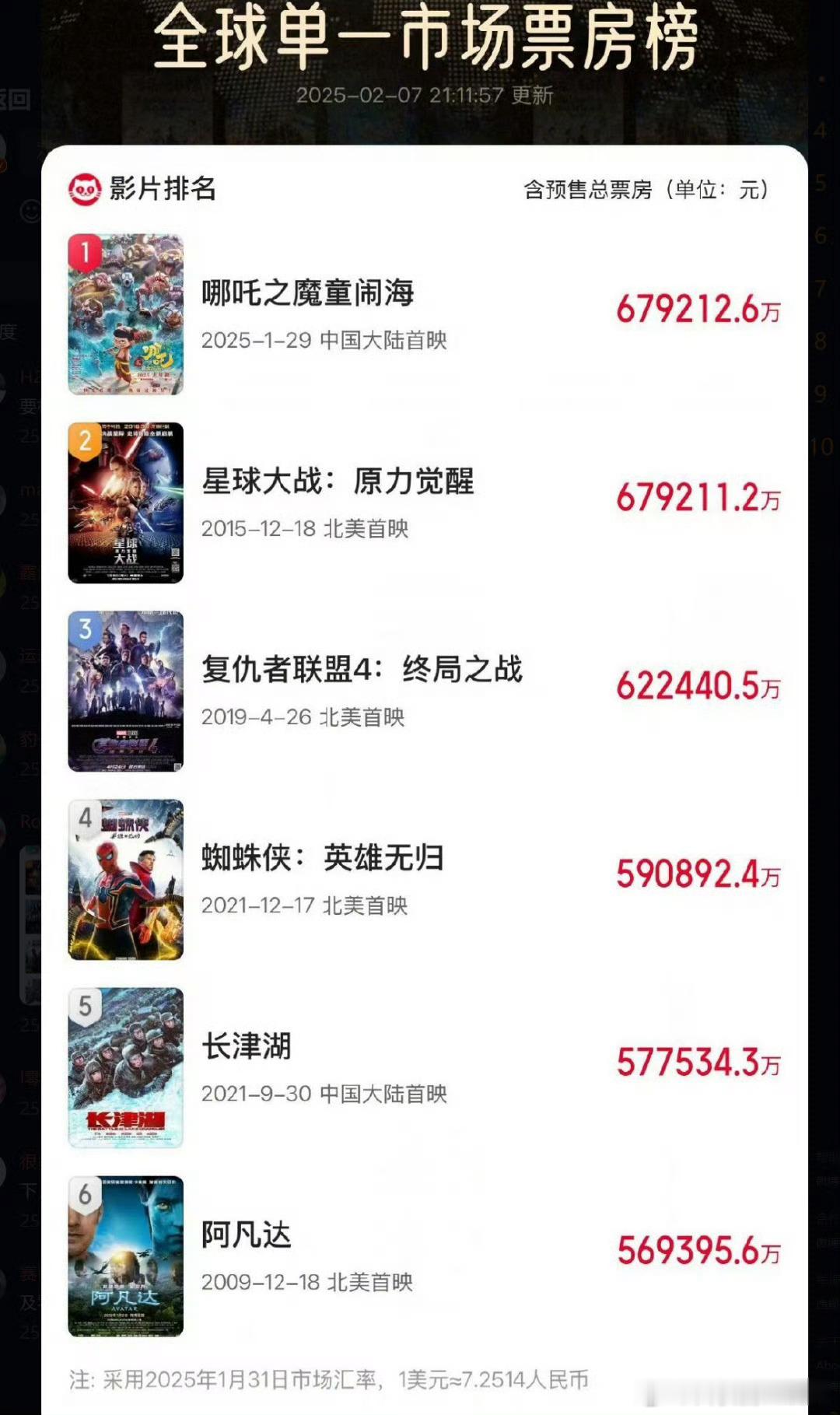Open the Avatar movie poster
Screen dimensions: 840x1415
coord(125,1257)
